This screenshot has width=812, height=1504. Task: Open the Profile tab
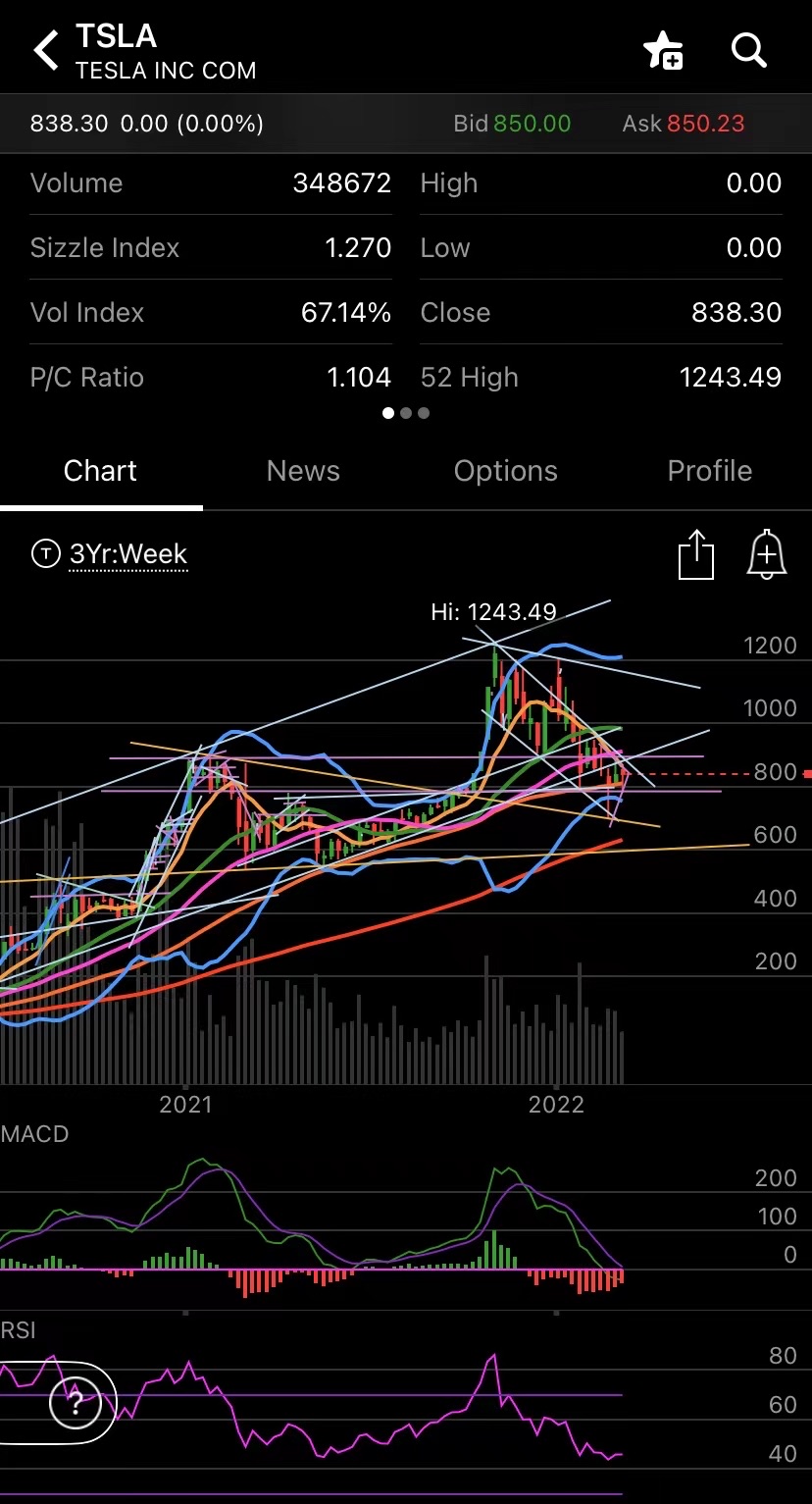pos(709,471)
